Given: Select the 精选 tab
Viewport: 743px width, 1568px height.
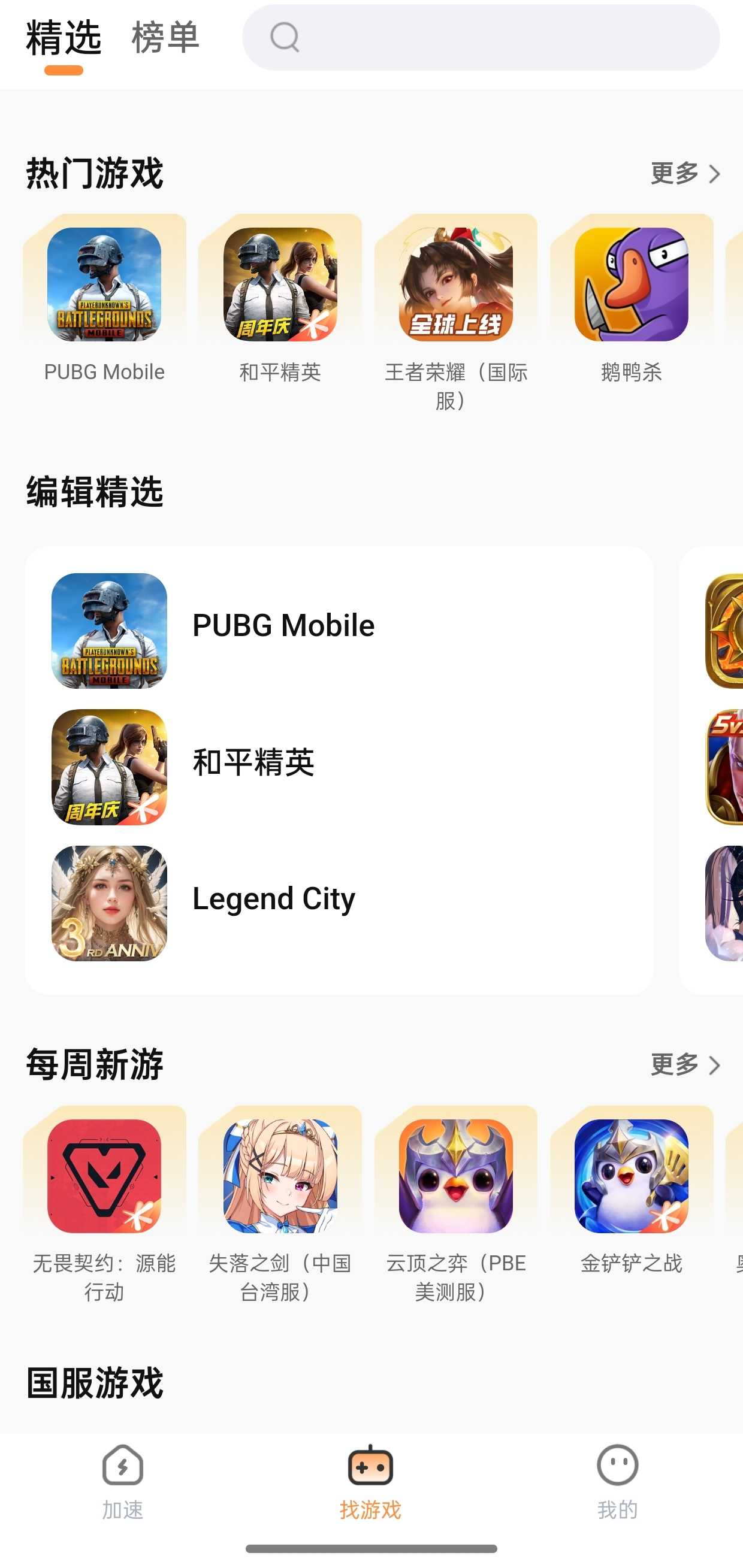Looking at the screenshot, I should click(64, 38).
